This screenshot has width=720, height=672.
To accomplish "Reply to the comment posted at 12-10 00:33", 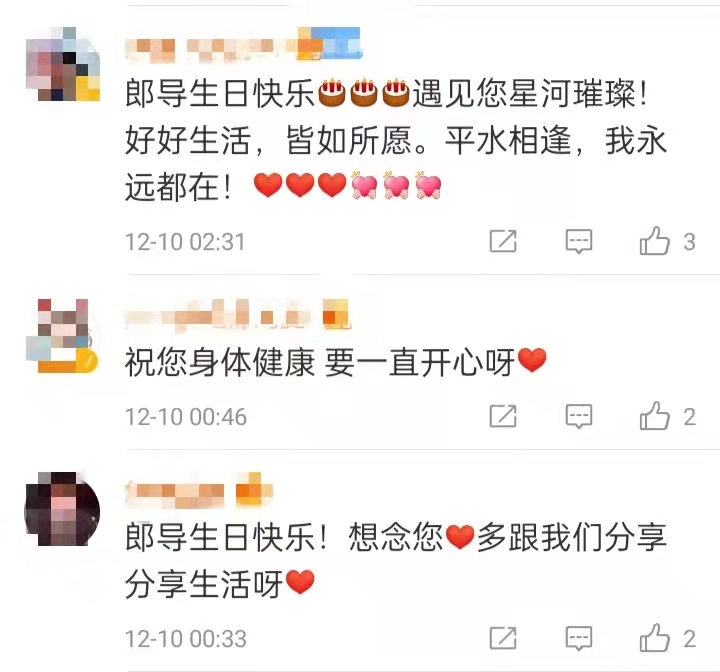I will [579, 638].
